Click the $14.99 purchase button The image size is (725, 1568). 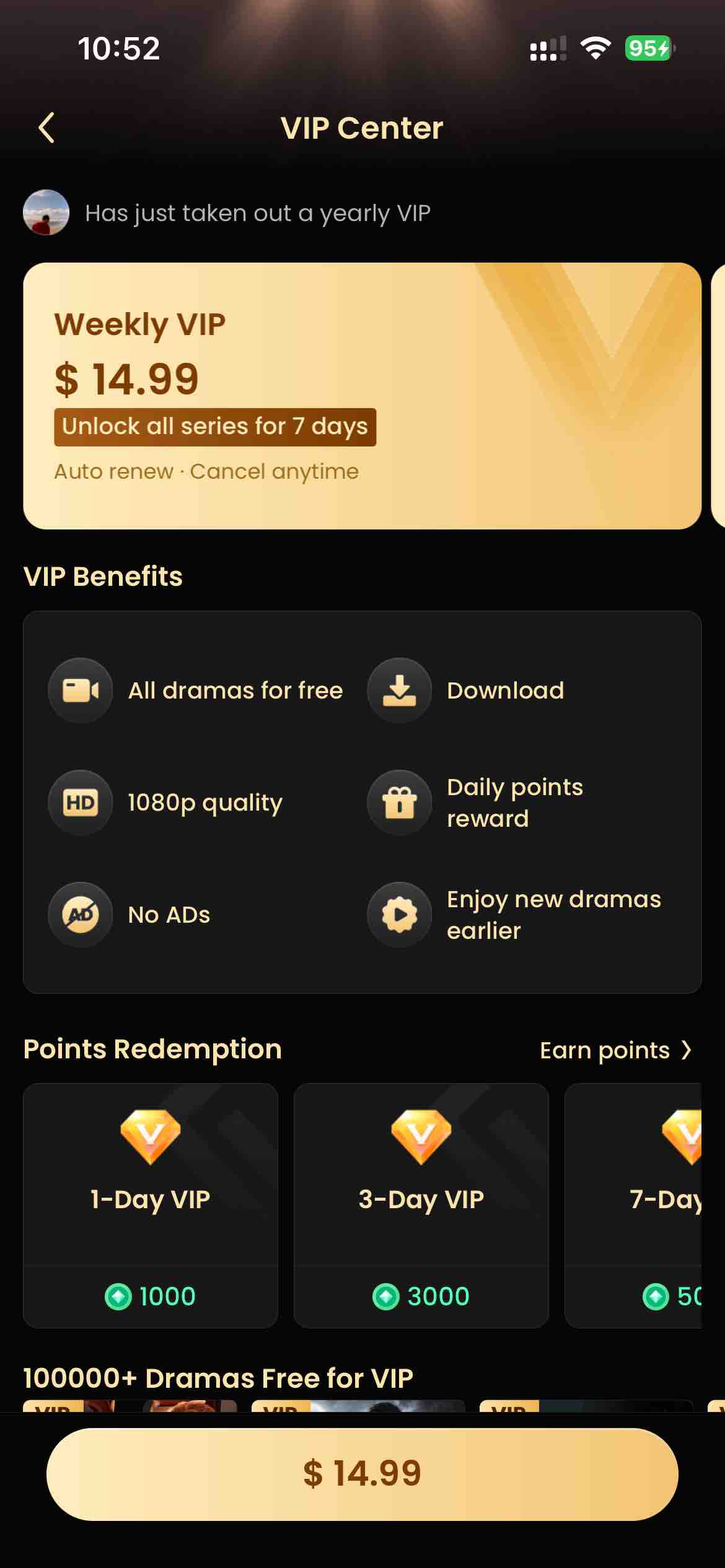coord(362,1475)
